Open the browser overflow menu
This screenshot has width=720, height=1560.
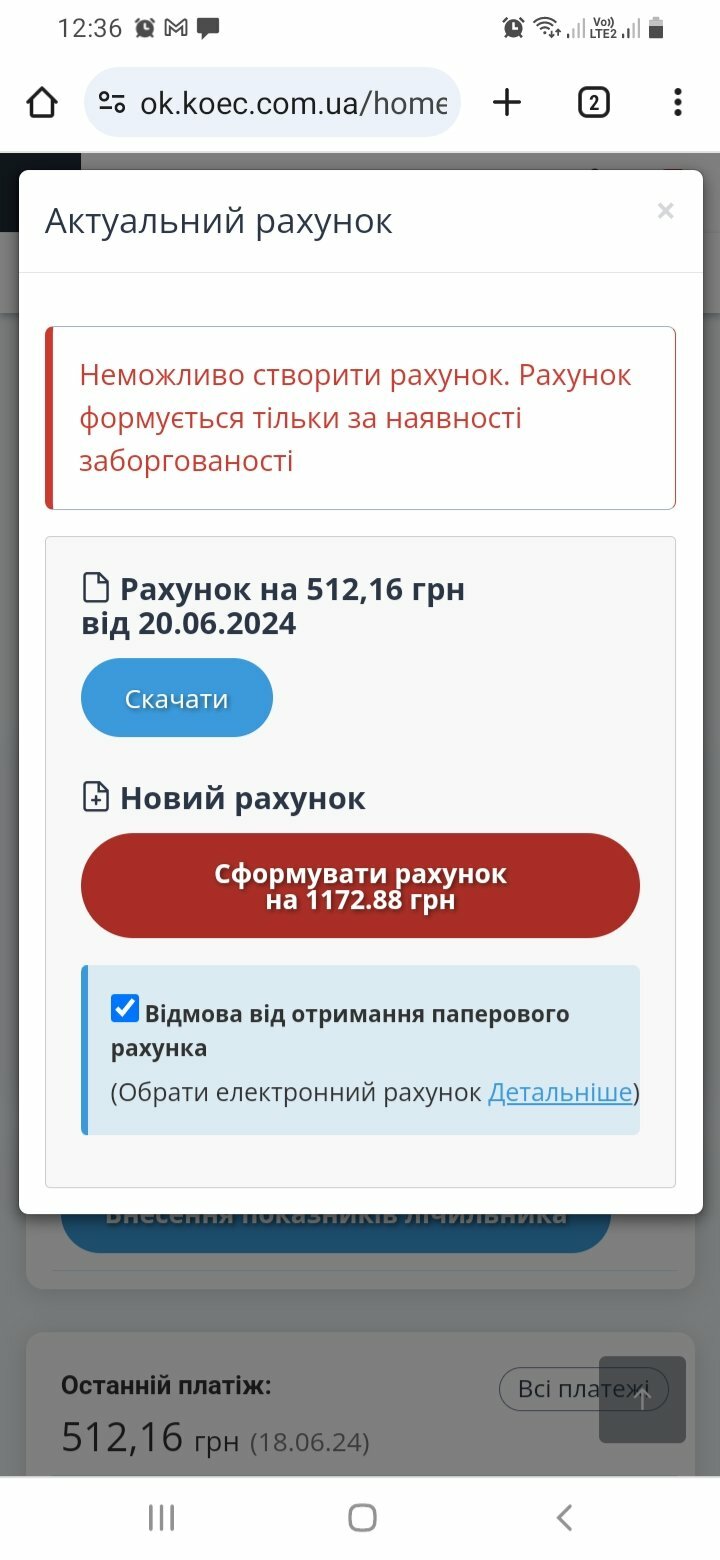(x=678, y=102)
